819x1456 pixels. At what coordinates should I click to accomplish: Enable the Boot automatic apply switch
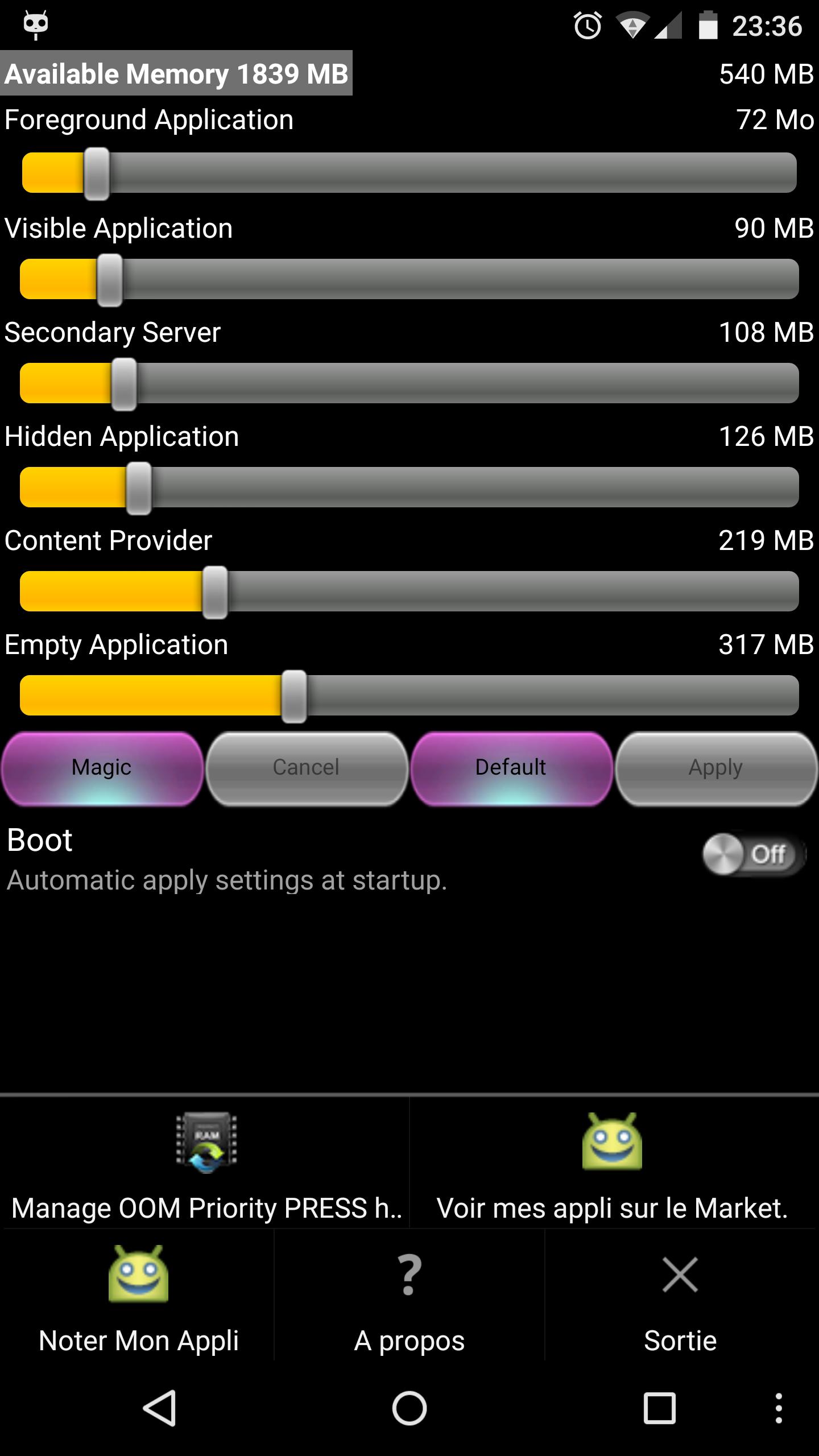click(754, 853)
